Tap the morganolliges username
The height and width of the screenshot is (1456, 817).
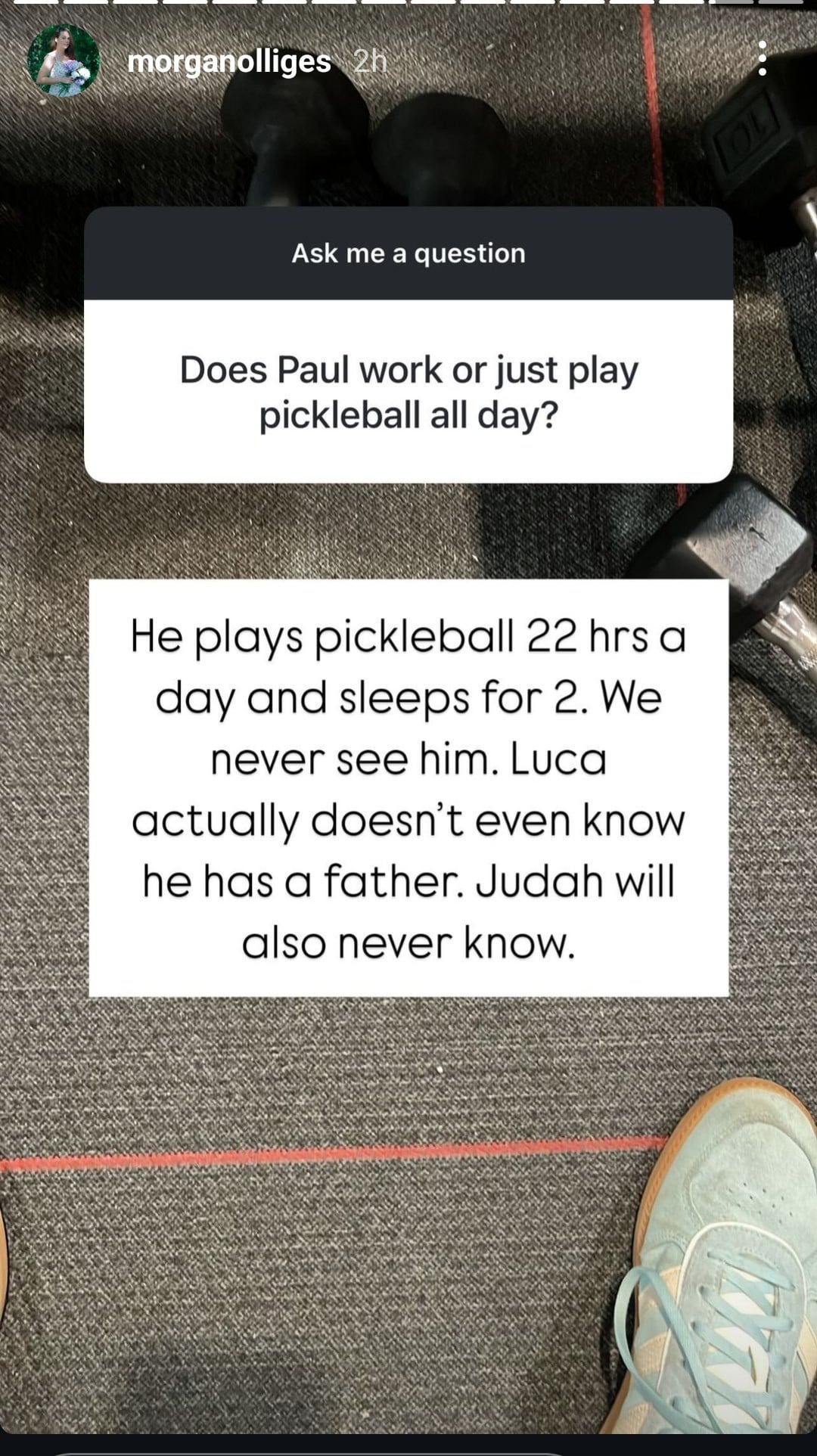[x=229, y=61]
